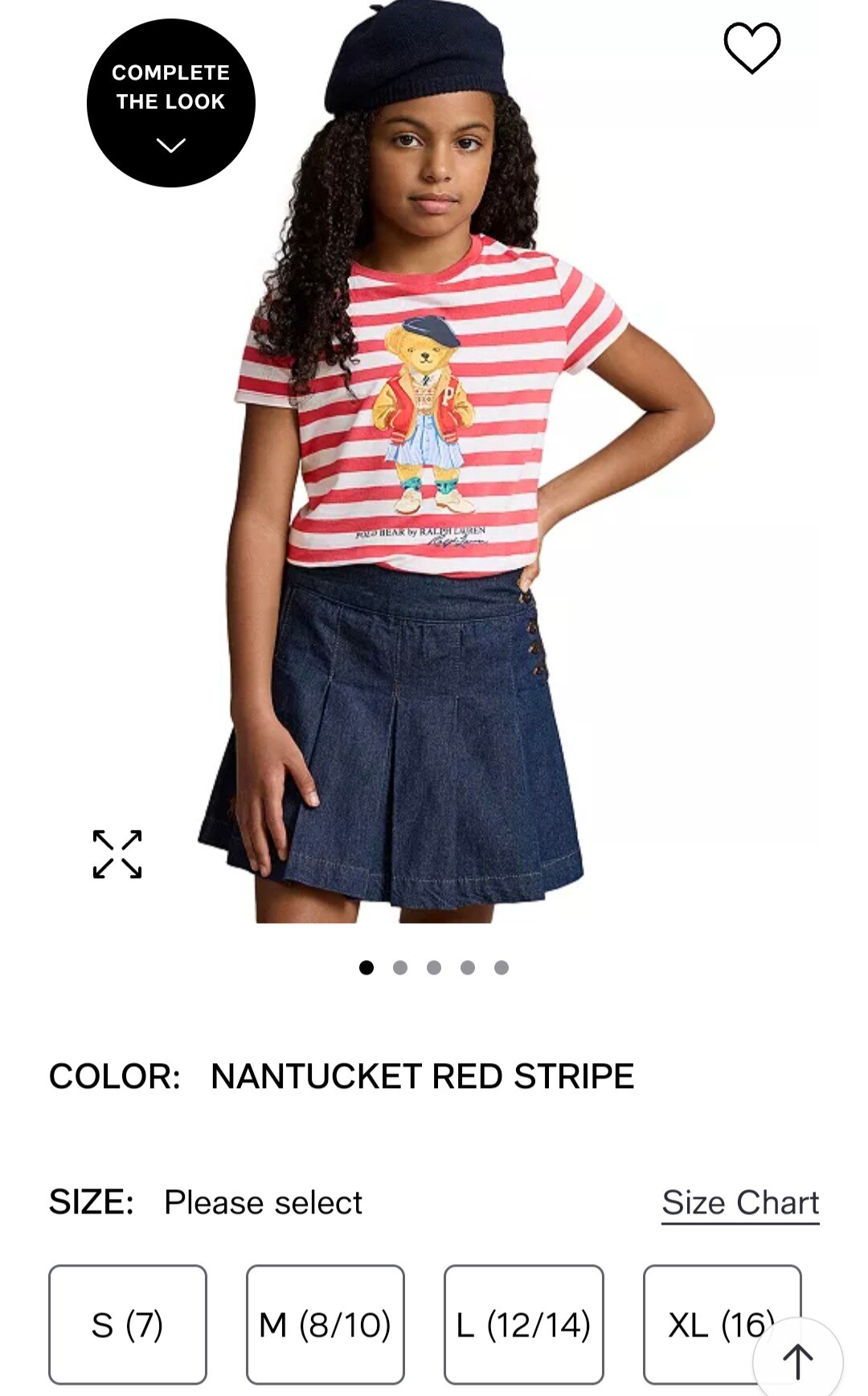Pick size L (12/14)

point(524,1324)
